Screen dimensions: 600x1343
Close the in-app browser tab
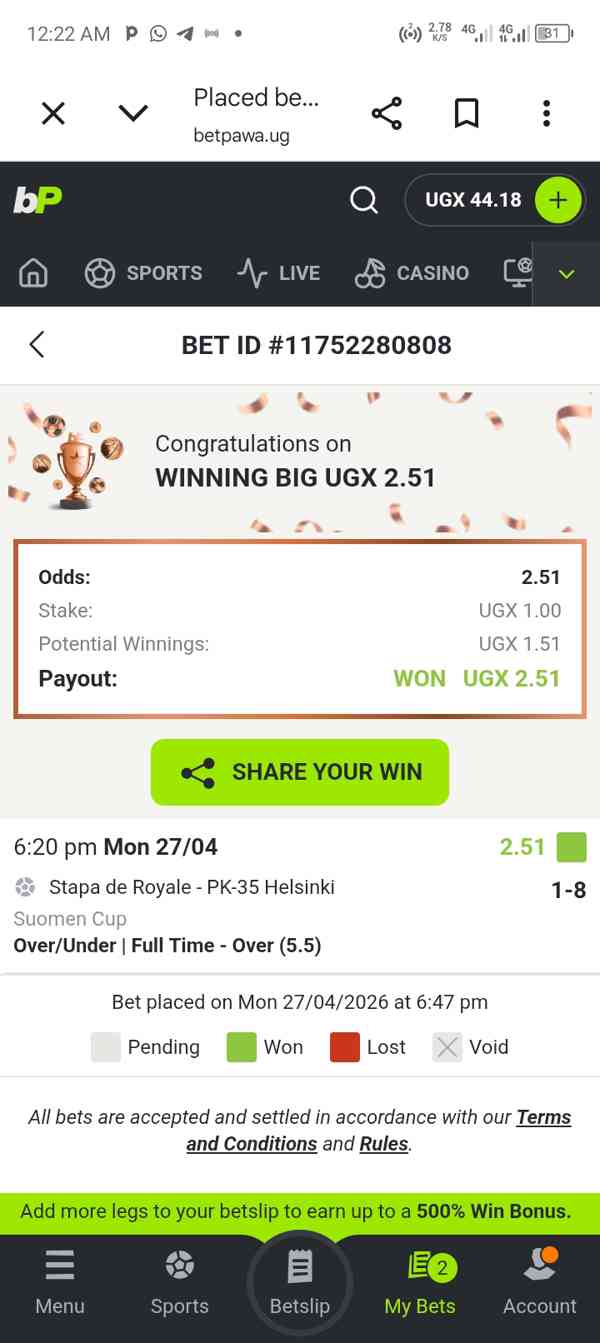(53, 113)
